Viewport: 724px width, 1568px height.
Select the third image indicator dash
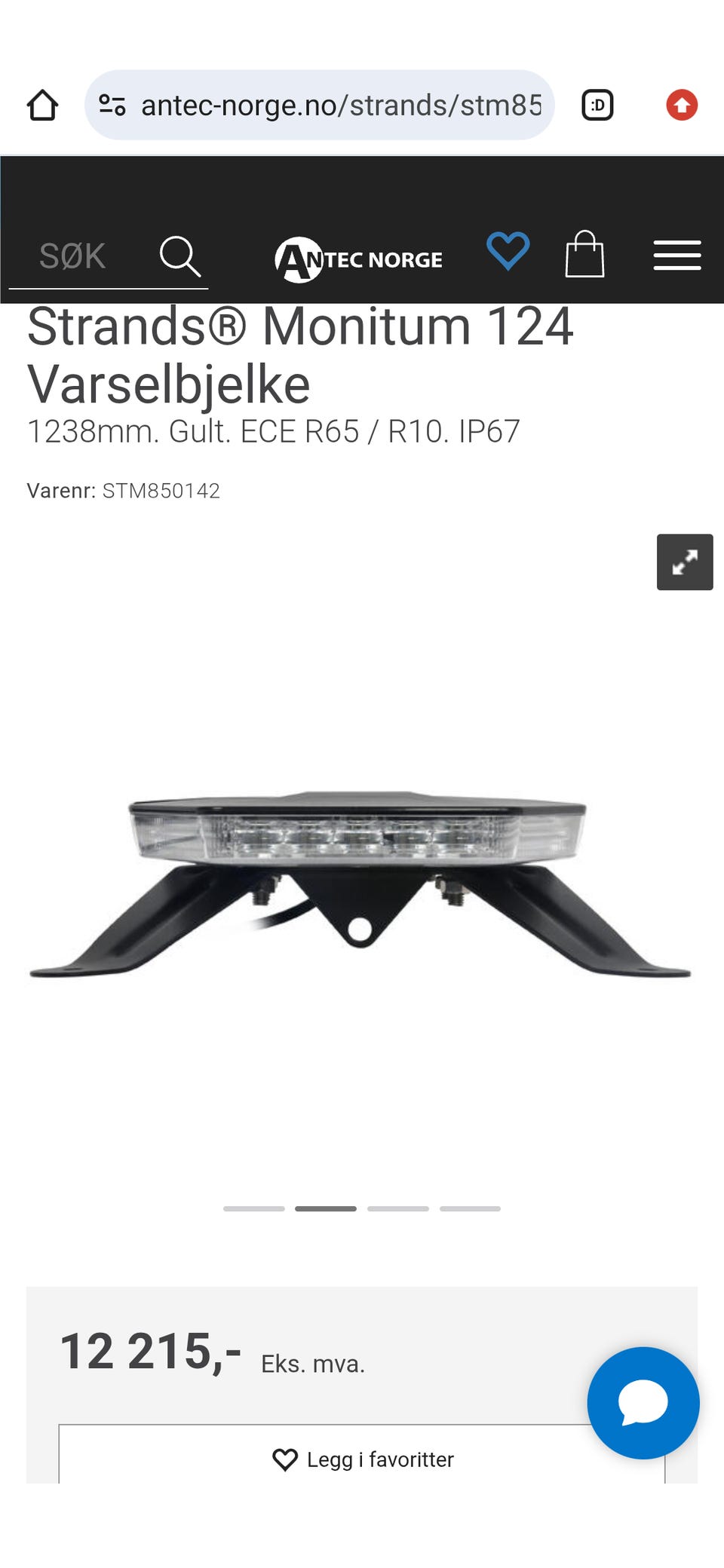(x=398, y=1208)
